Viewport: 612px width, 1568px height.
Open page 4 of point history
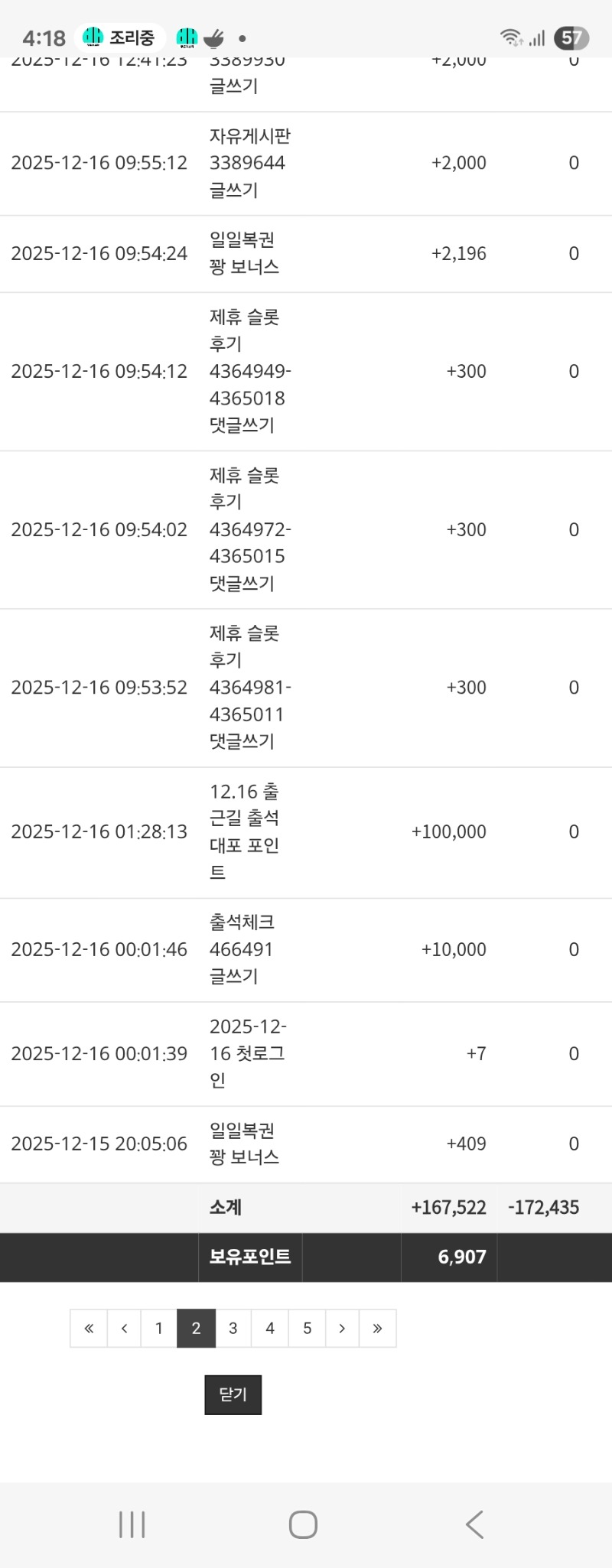pyautogui.click(x=270, y=1328)
